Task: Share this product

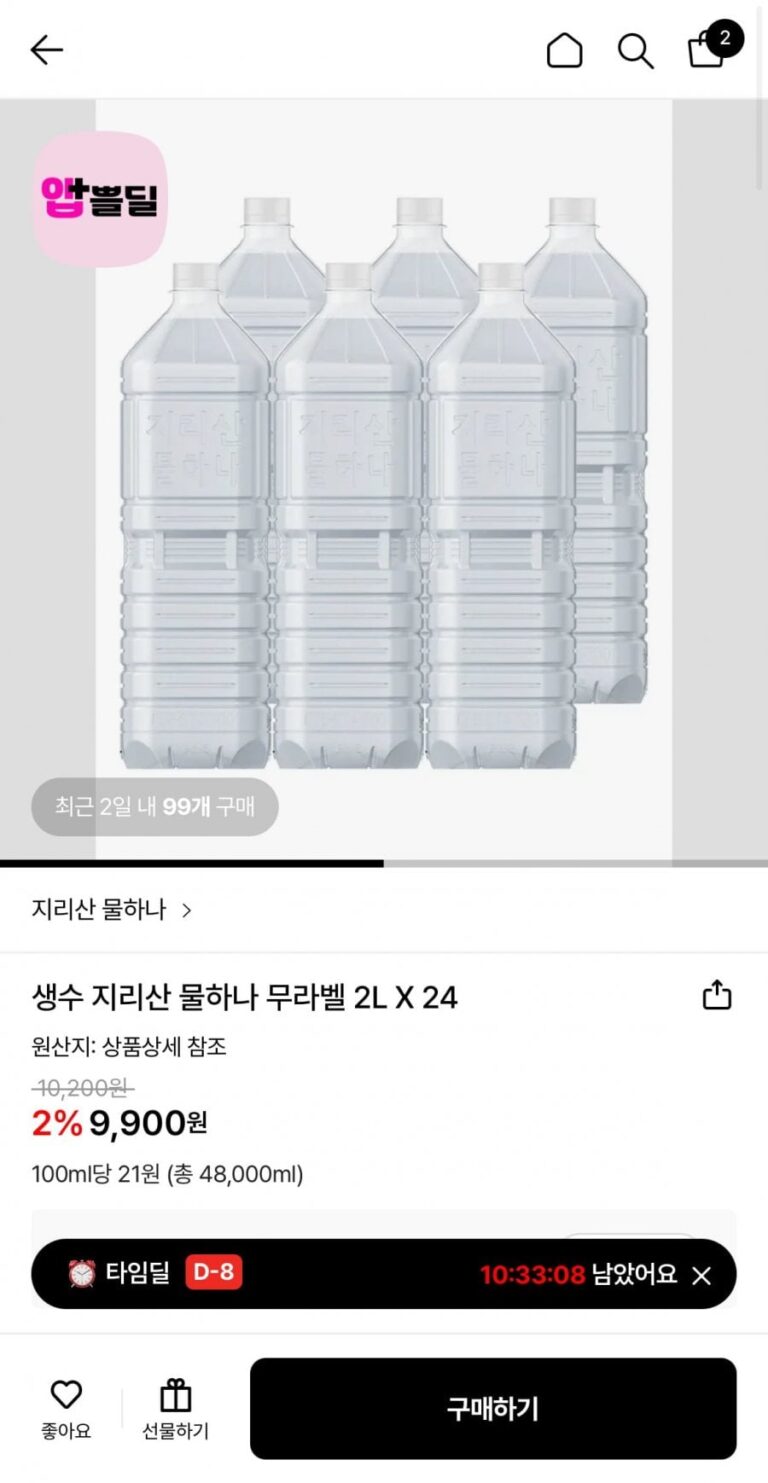Action: [717, 995]
